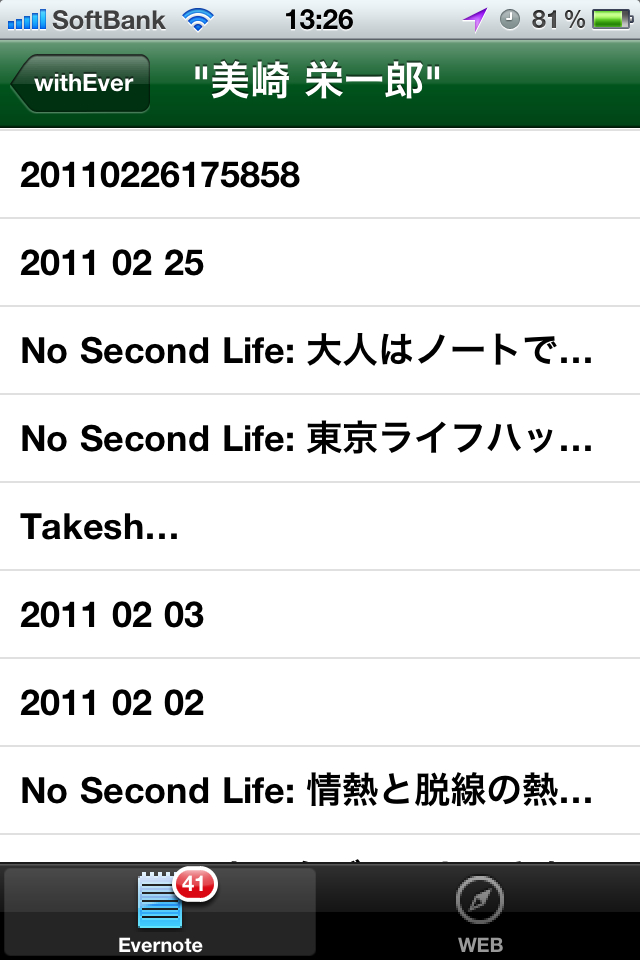Open note 20110226175858
The image size is (640, 960).
320,175
